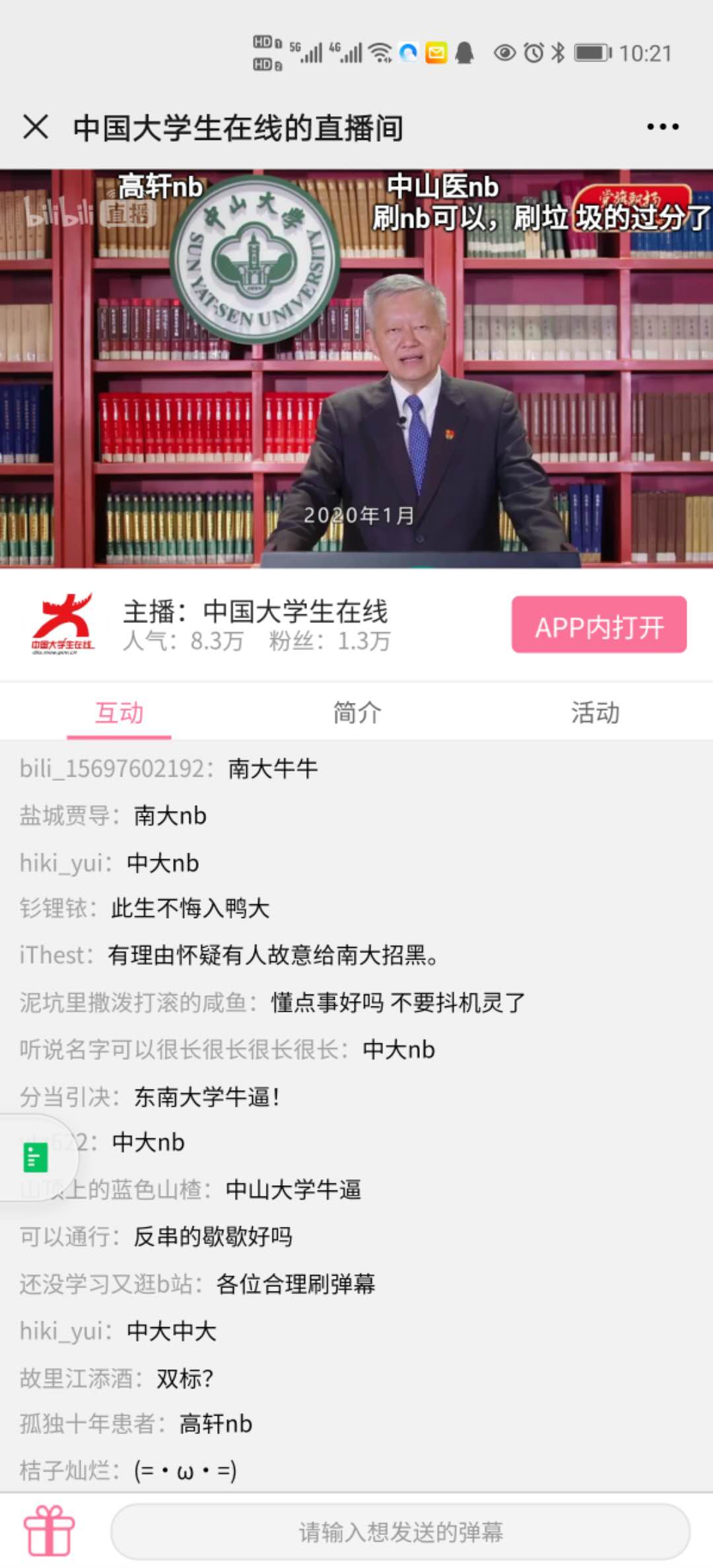This screenshot has width=713, height=1568.
Task: Open the gift icon
Action: [x=49, y=1530]
